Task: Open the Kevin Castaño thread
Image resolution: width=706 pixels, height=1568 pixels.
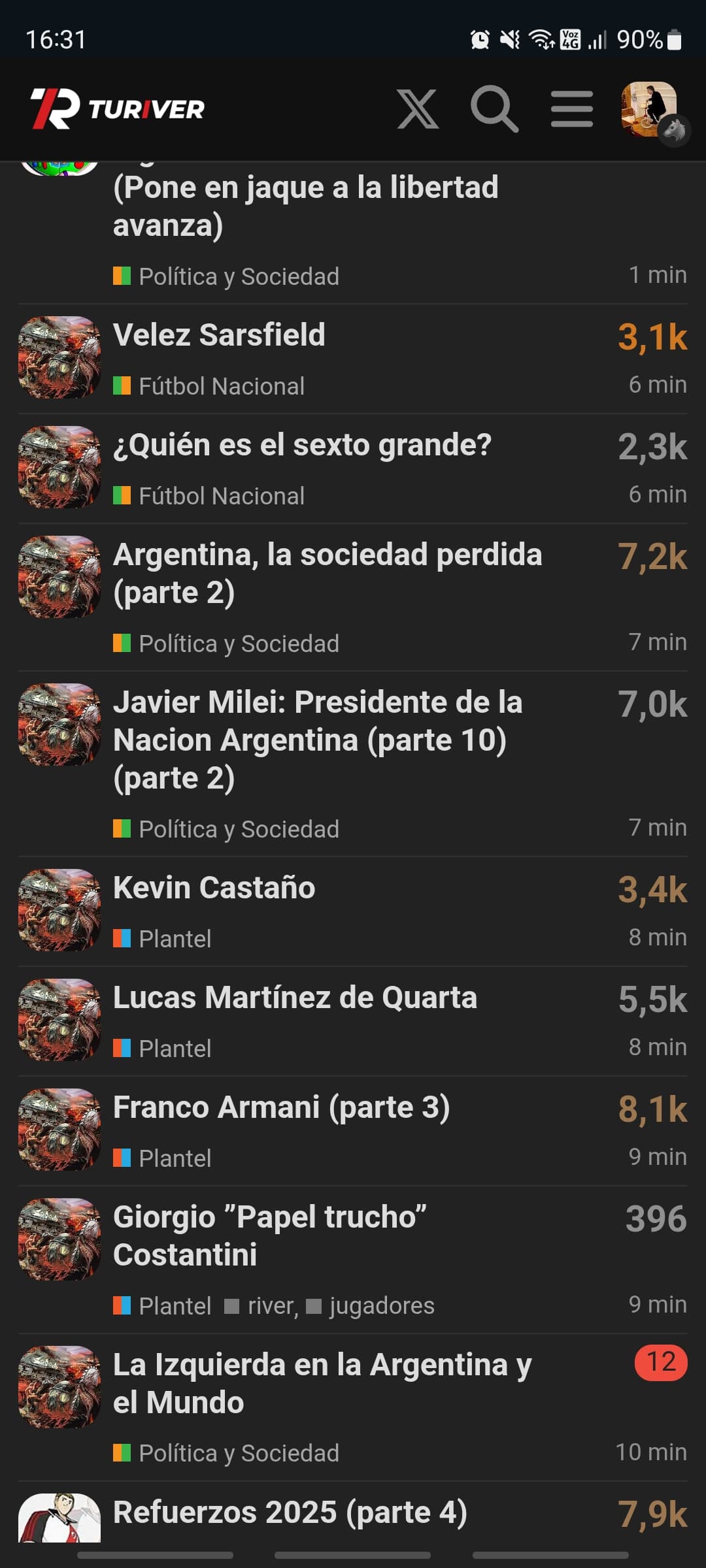Action: pos(214,888)
